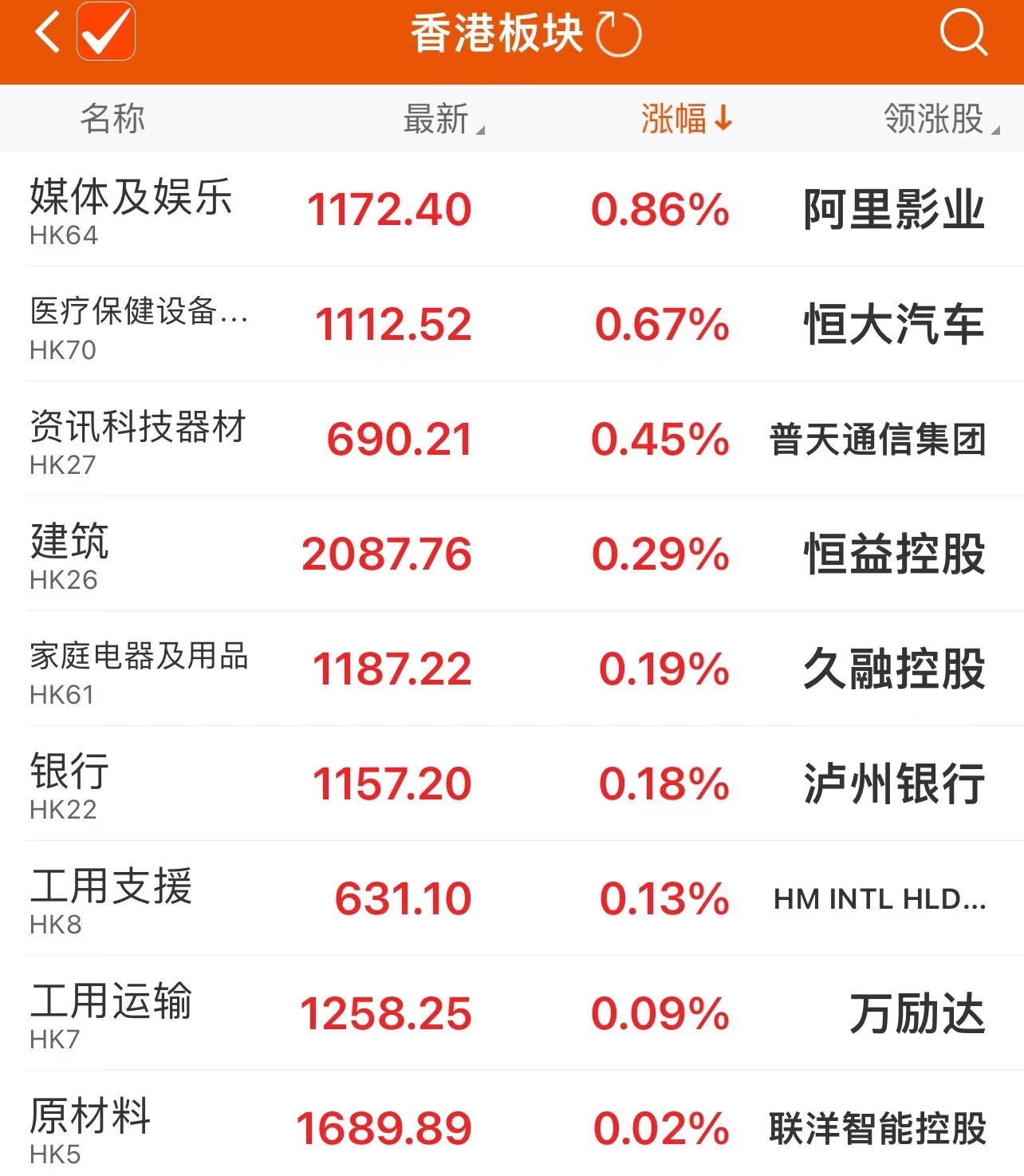
Task: Sort list by 最新 column
Action: pyautogui.click(x=443, y=119)
